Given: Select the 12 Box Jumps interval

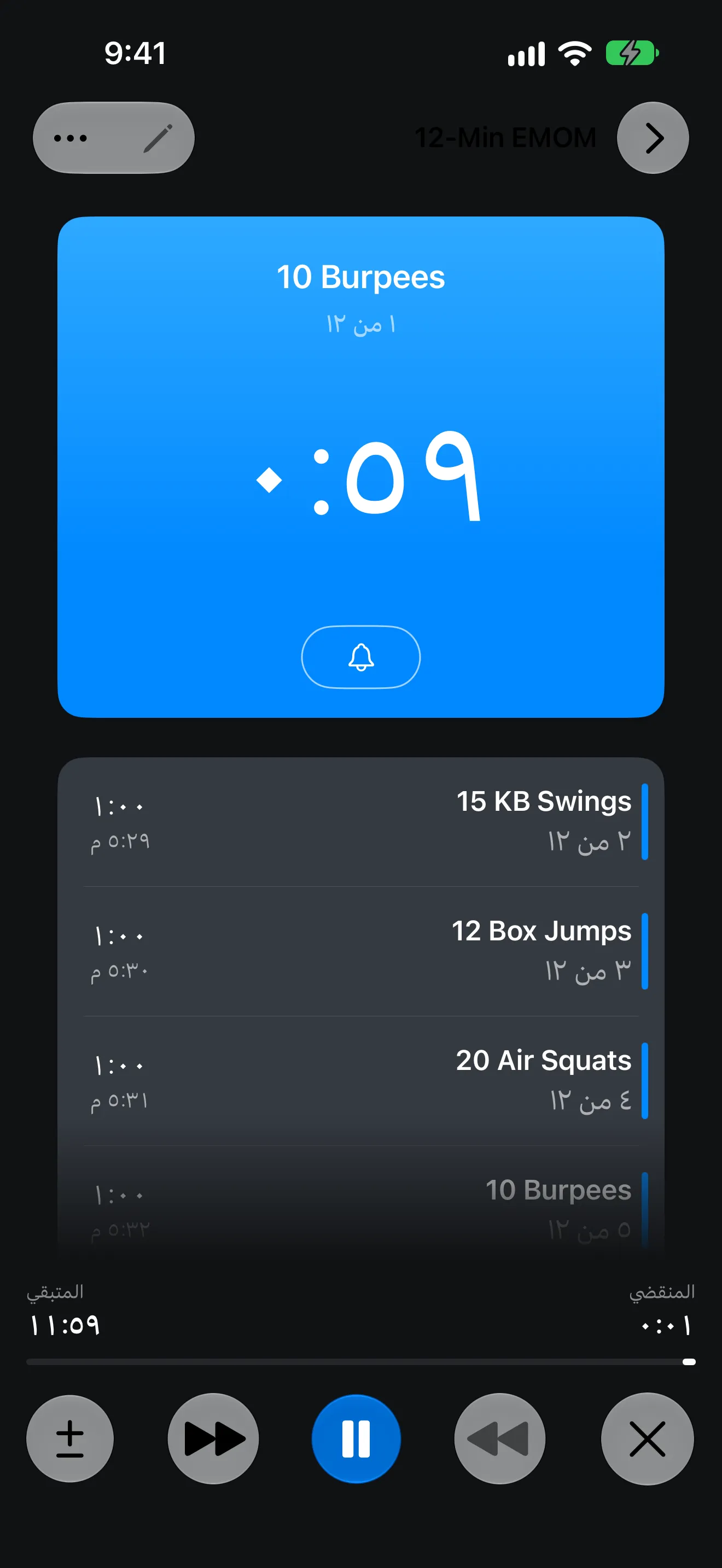Looking at the screenshot, I should click(x=361, y=951).
